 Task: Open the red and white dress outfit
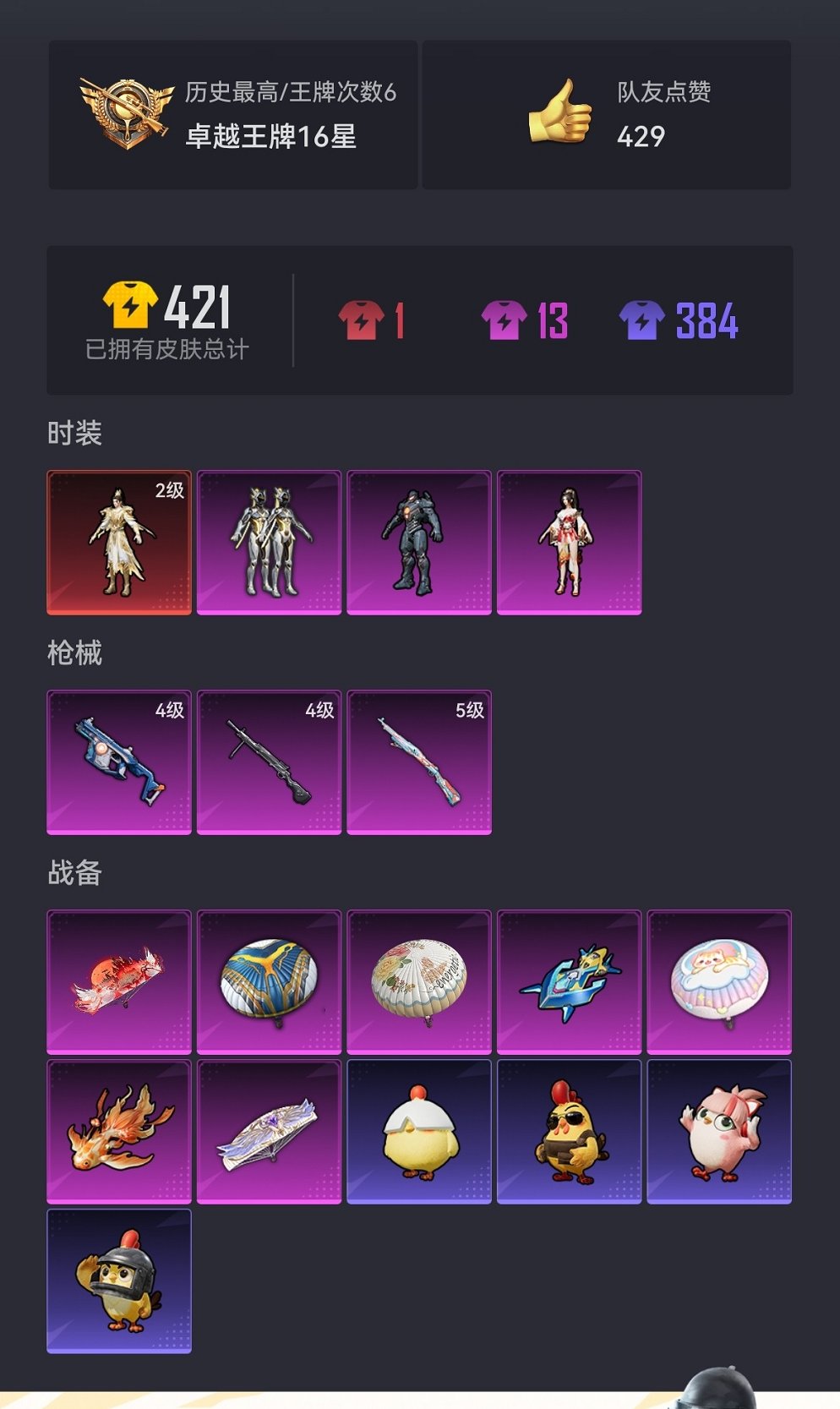click(569, 542)
